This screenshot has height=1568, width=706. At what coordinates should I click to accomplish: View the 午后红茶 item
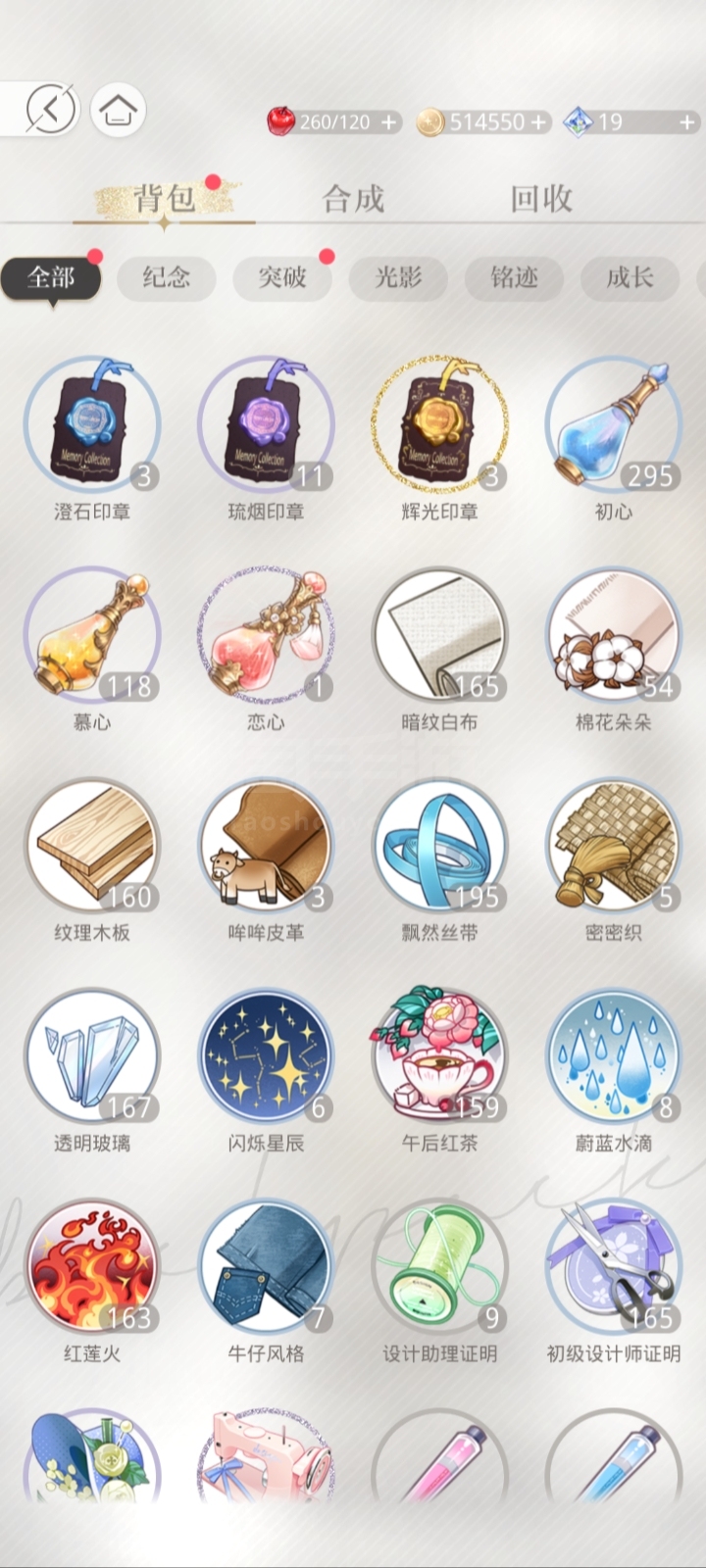point(440,1056)
